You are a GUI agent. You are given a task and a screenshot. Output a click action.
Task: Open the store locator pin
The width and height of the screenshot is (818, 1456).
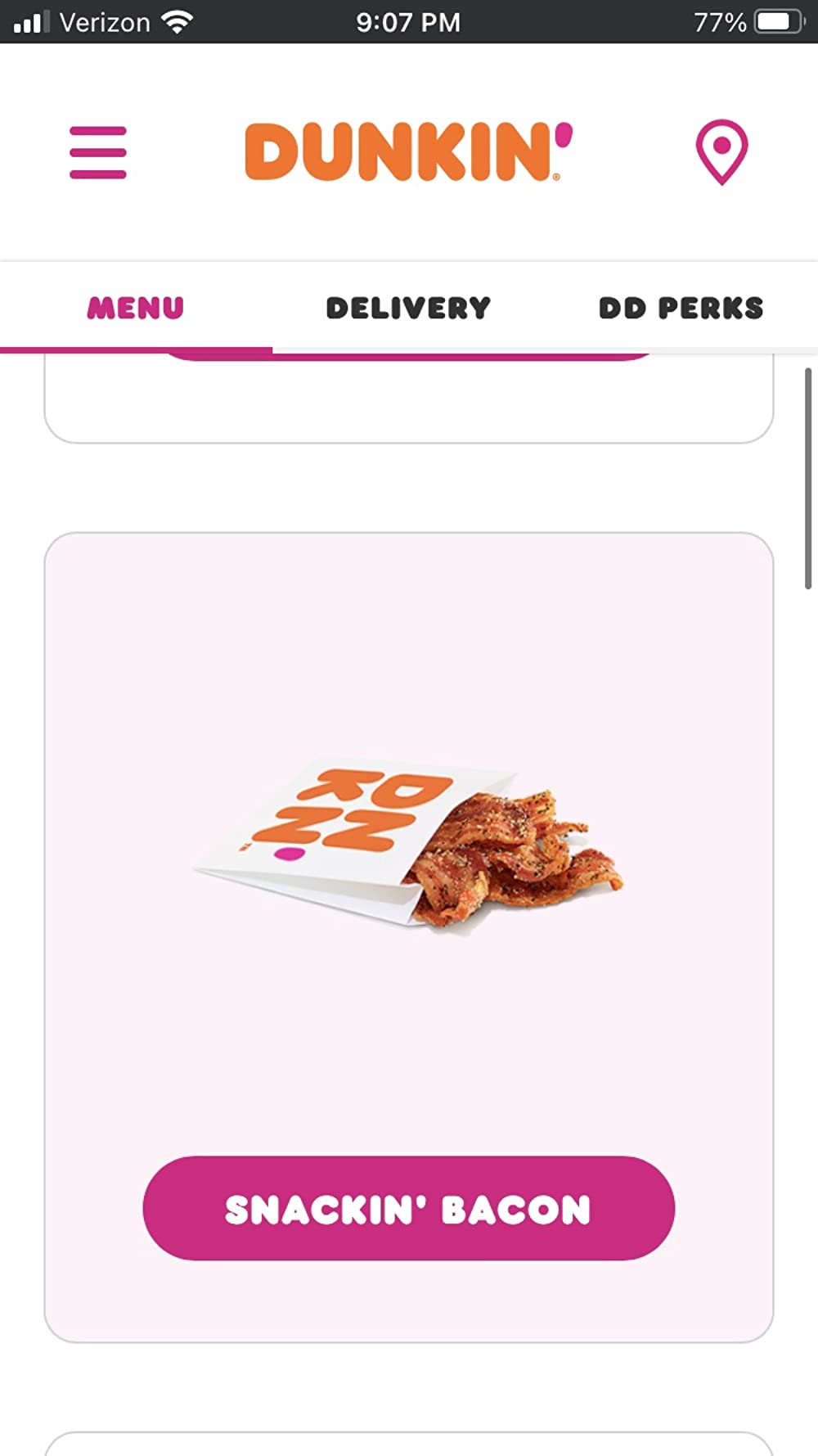click(x=721, y=152)
